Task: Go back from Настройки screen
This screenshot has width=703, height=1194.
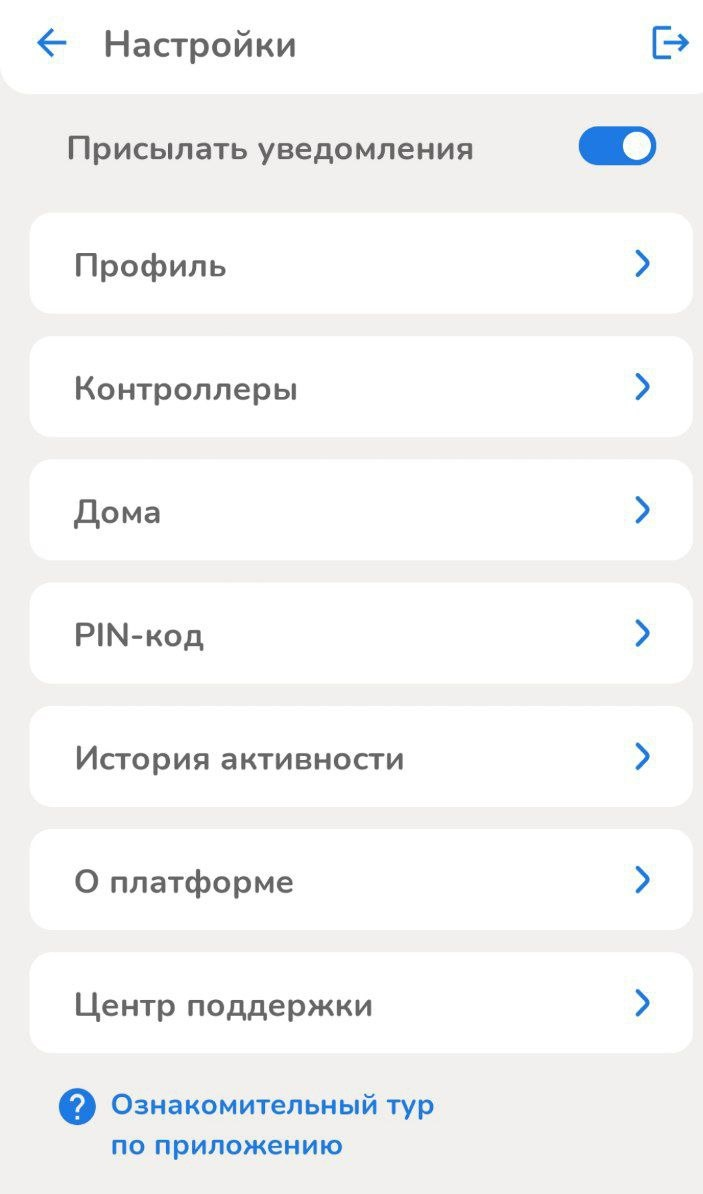Action: click(x=51, y=44)
